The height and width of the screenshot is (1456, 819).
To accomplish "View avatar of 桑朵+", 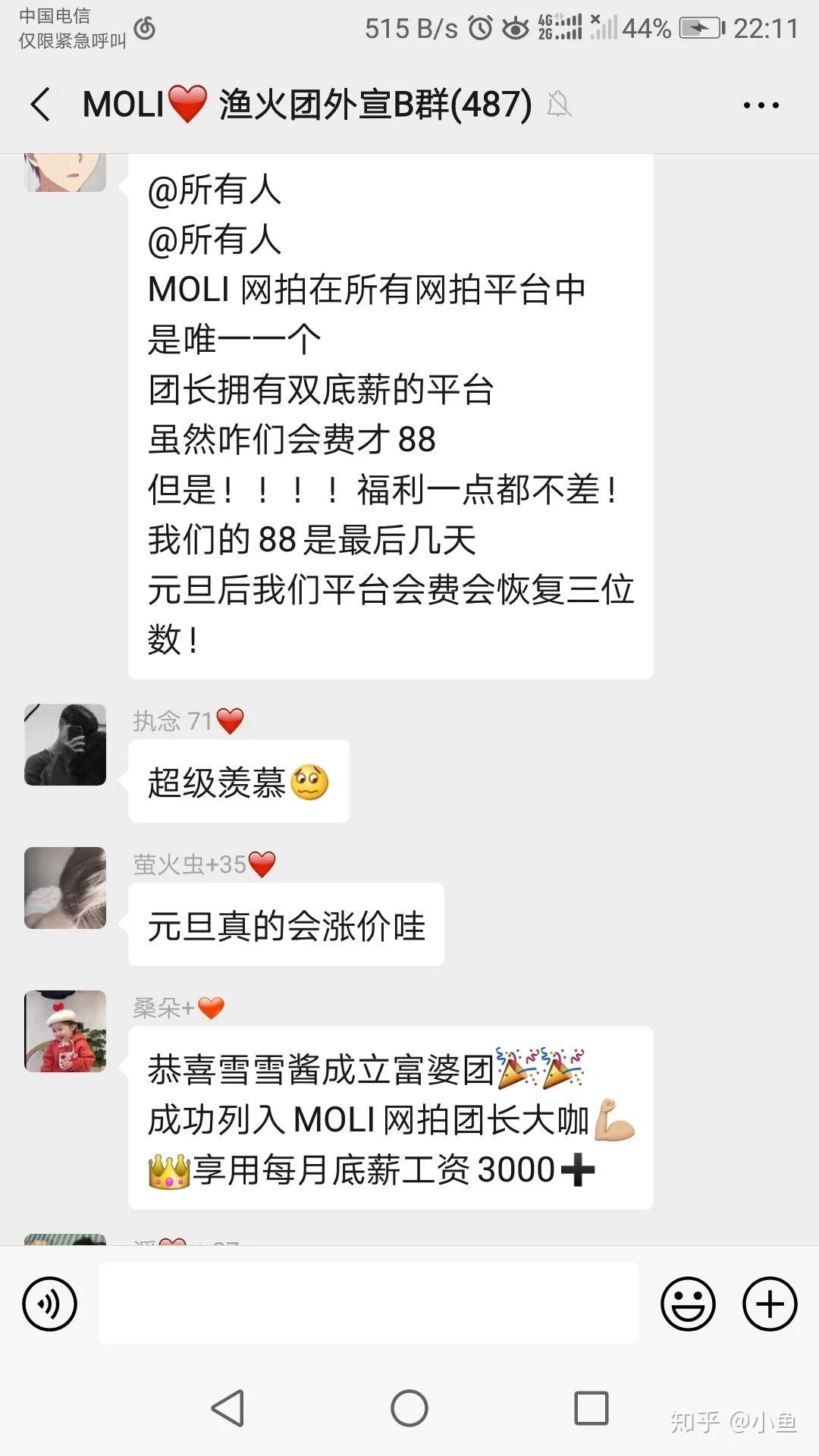I will point(65,1031).
